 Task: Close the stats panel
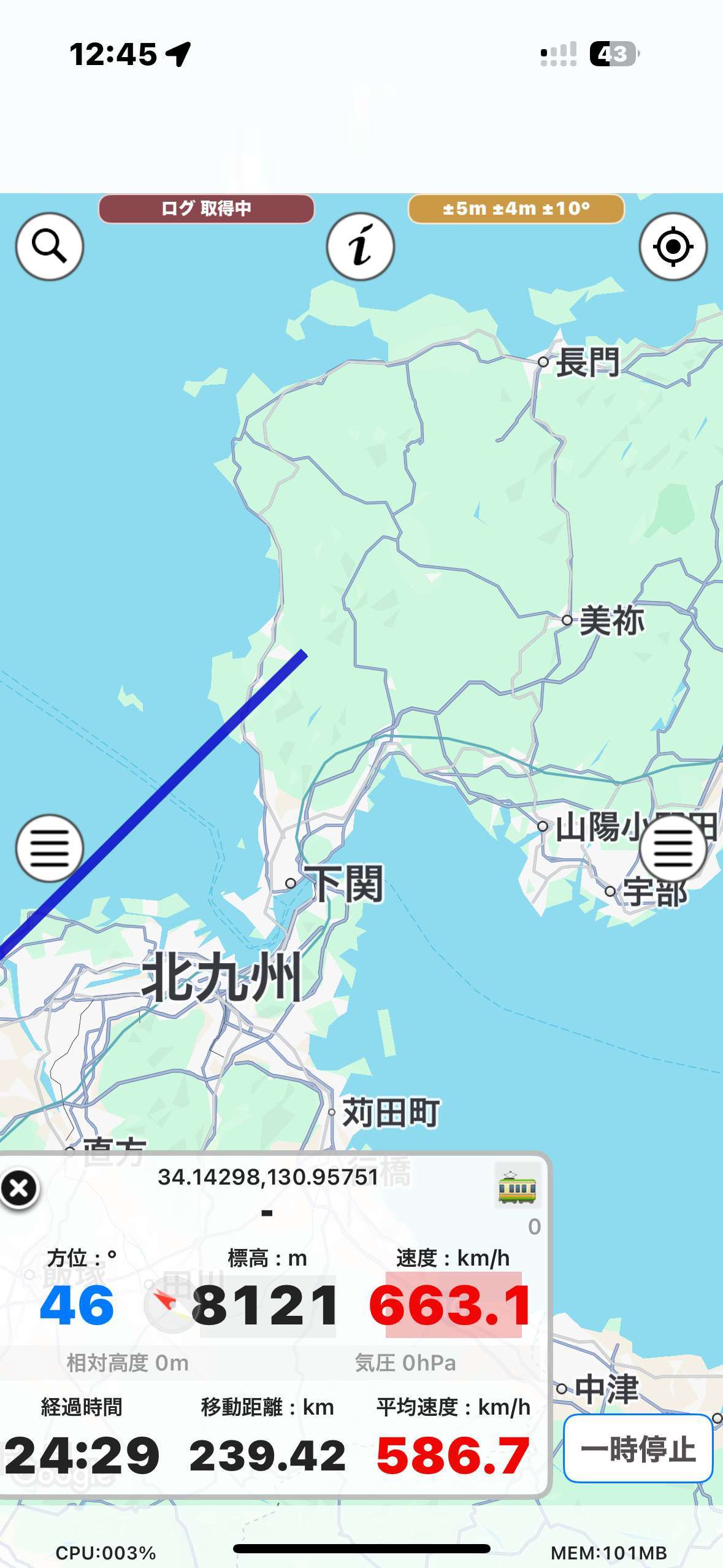pos(19,1188)
